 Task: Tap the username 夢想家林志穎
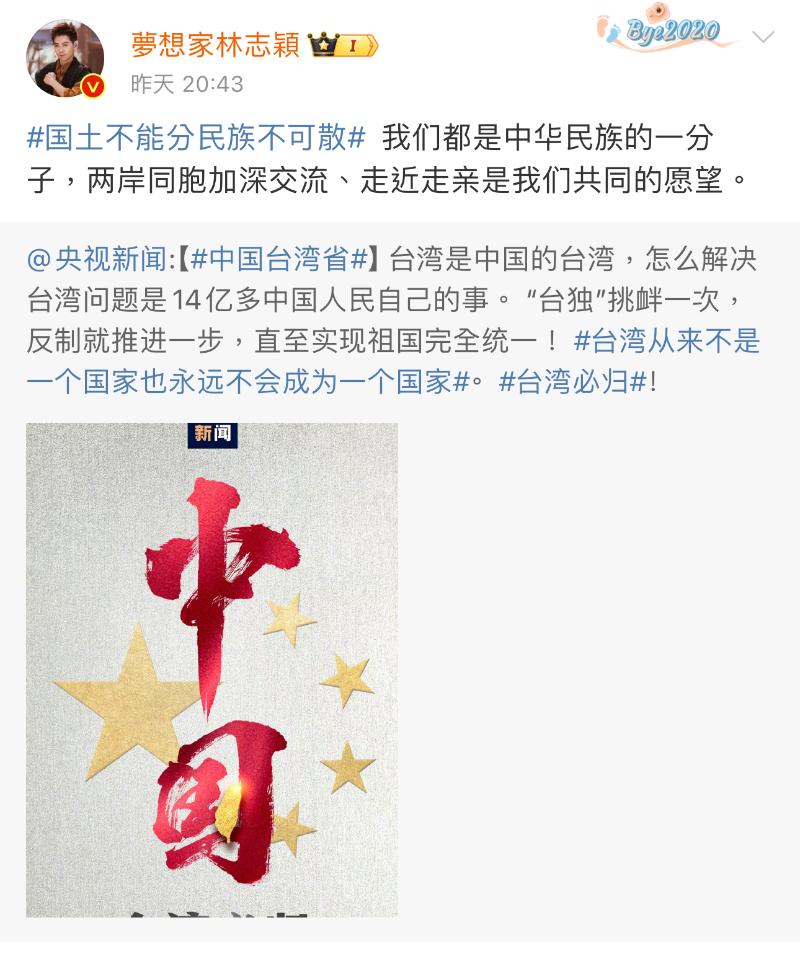(215, 44)
